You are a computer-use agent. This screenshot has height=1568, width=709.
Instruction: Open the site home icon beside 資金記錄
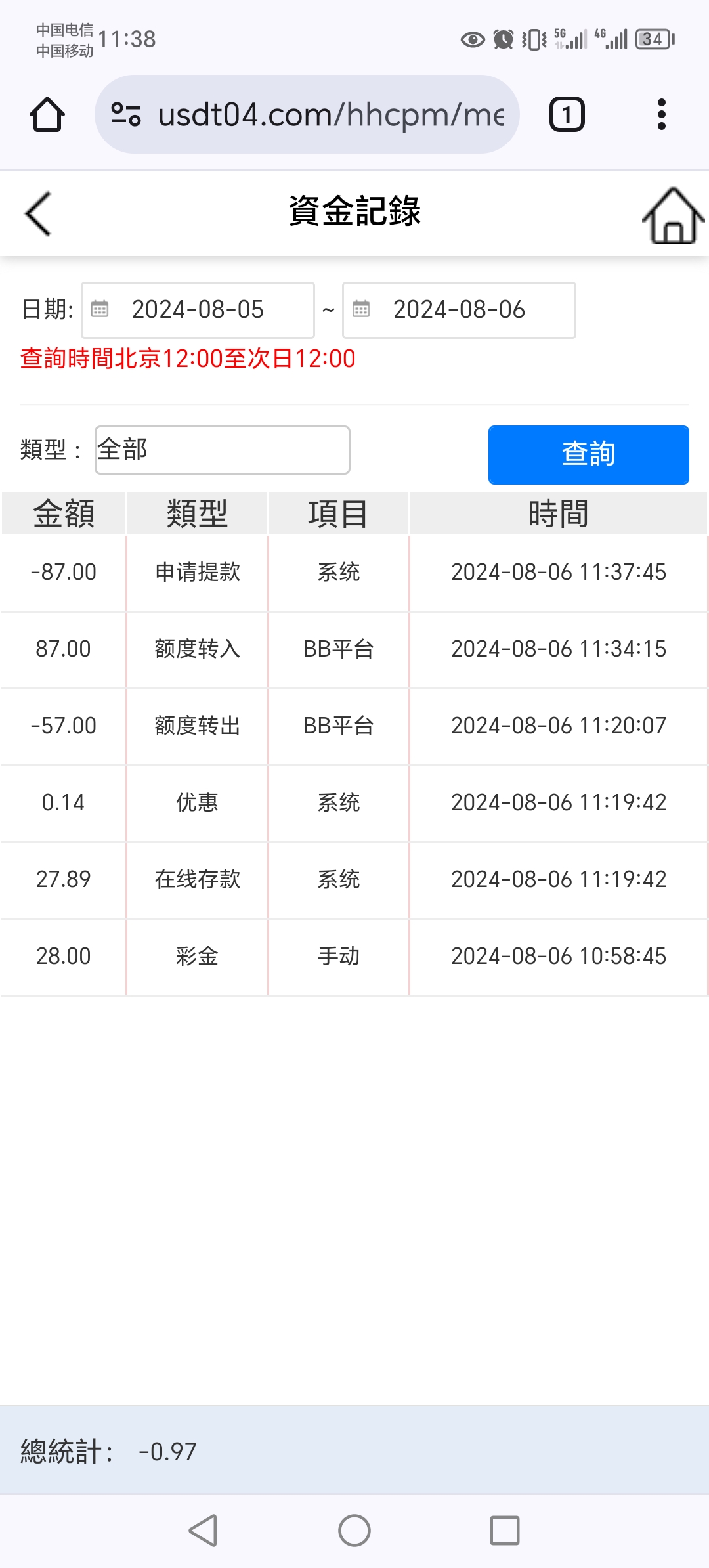[672, 215]
